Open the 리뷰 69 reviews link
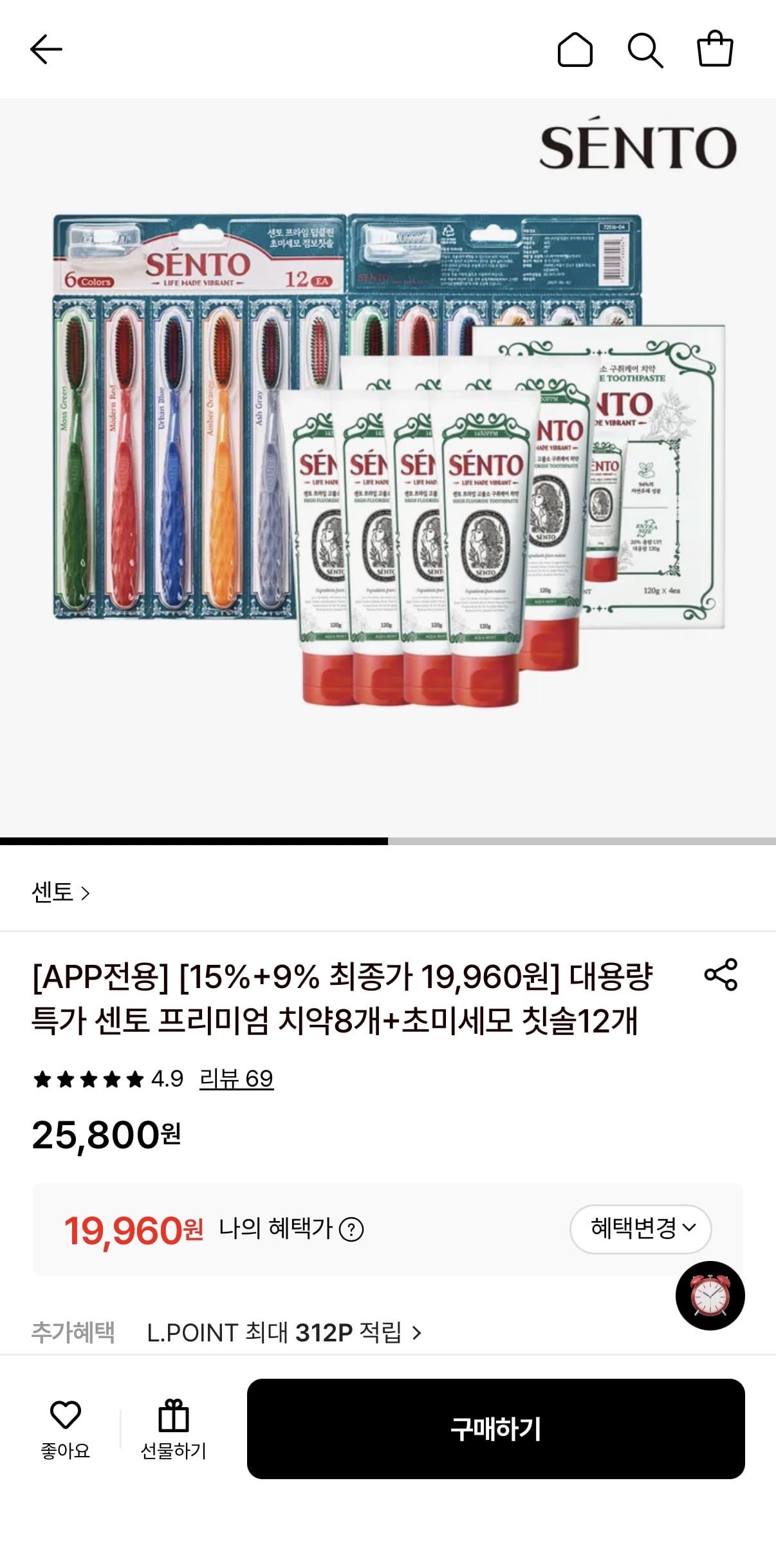776x1568 pixels. pos(236,1078)
